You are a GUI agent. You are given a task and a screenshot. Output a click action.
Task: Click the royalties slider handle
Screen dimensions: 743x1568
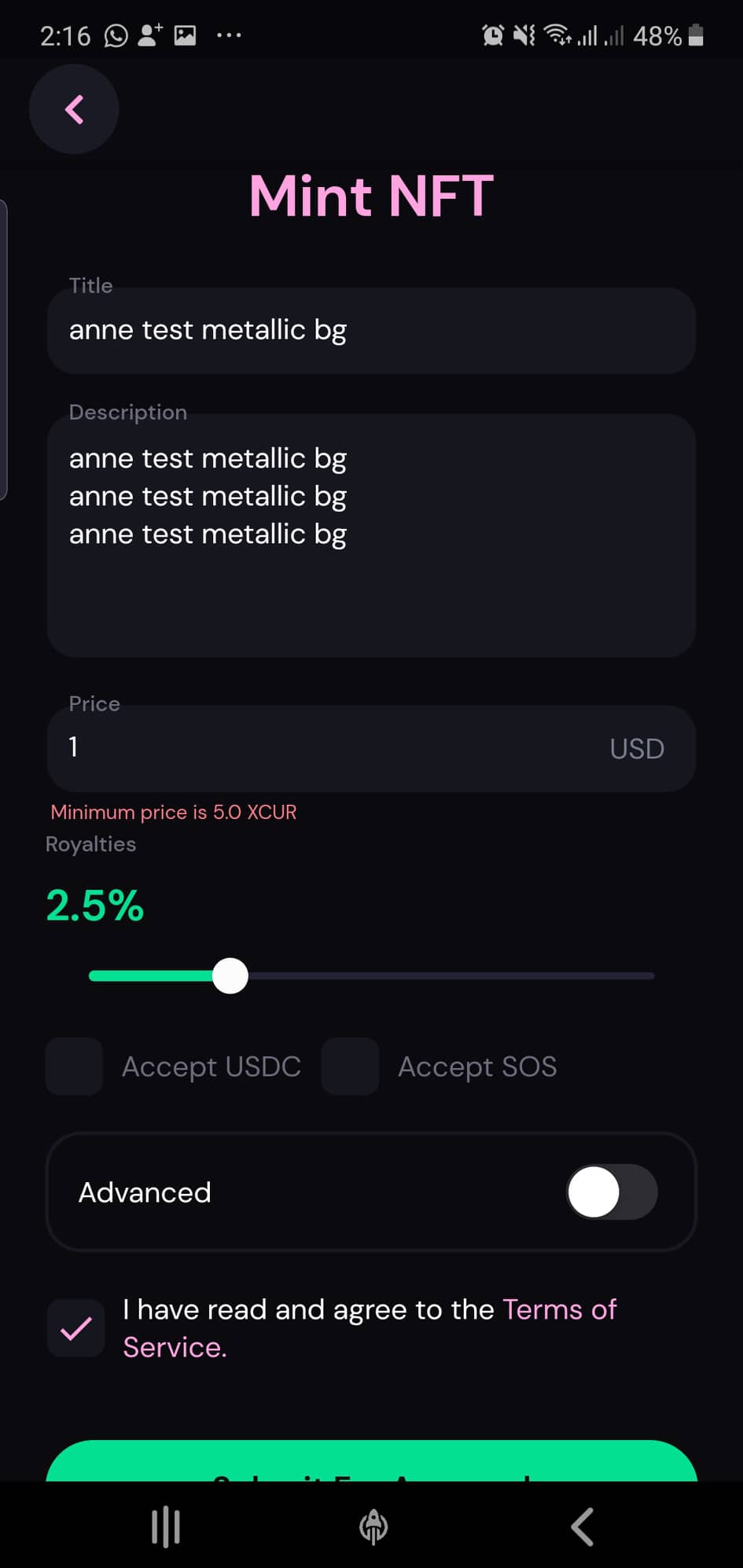[230, 975]
